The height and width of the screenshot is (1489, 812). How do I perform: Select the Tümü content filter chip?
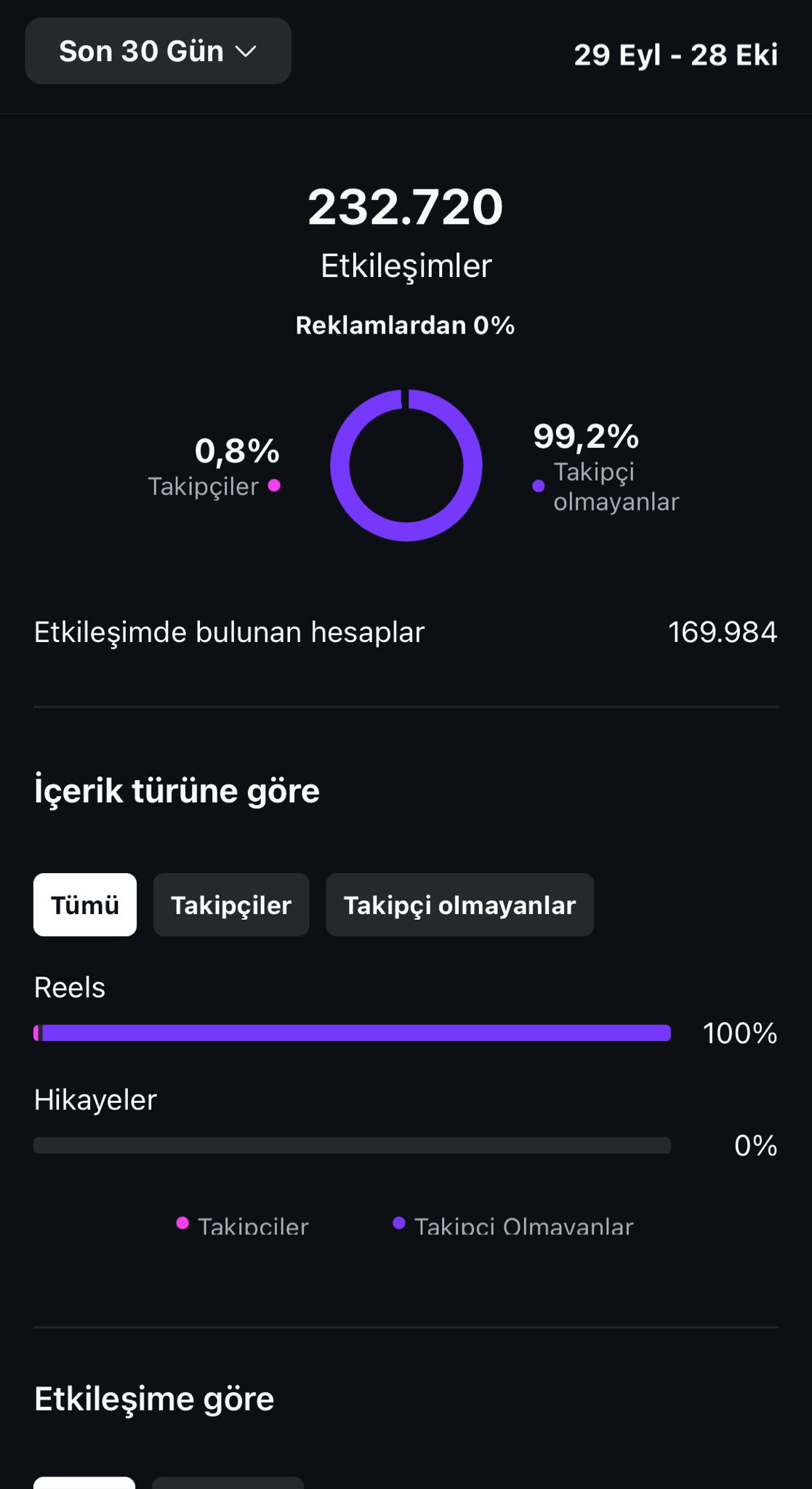pos(85,904)
